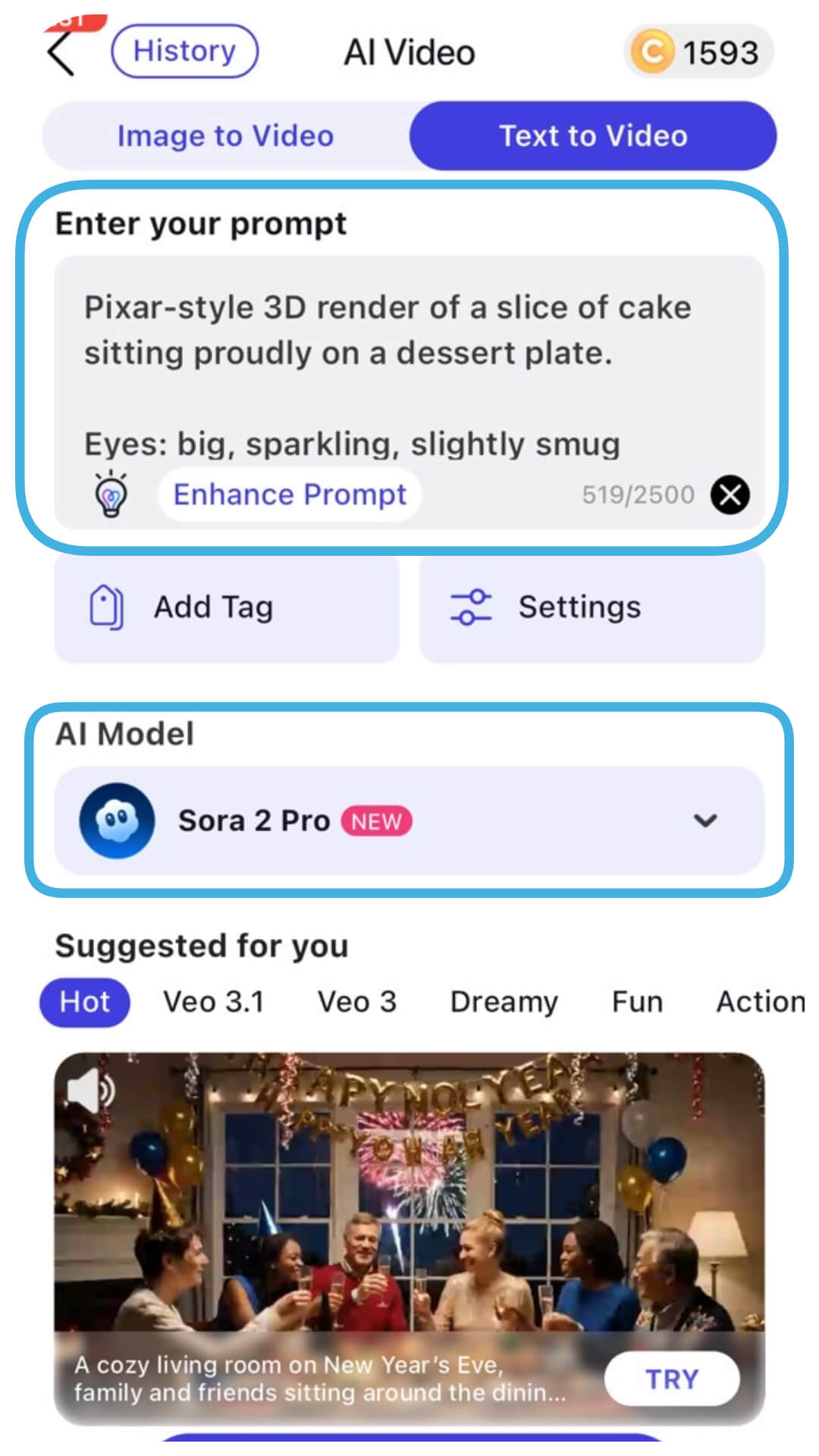This screenshot has height=1456, width=819.
Task: Tap TRY on the New Year's Eve suggestion
Action: [x=672, y=1379]
